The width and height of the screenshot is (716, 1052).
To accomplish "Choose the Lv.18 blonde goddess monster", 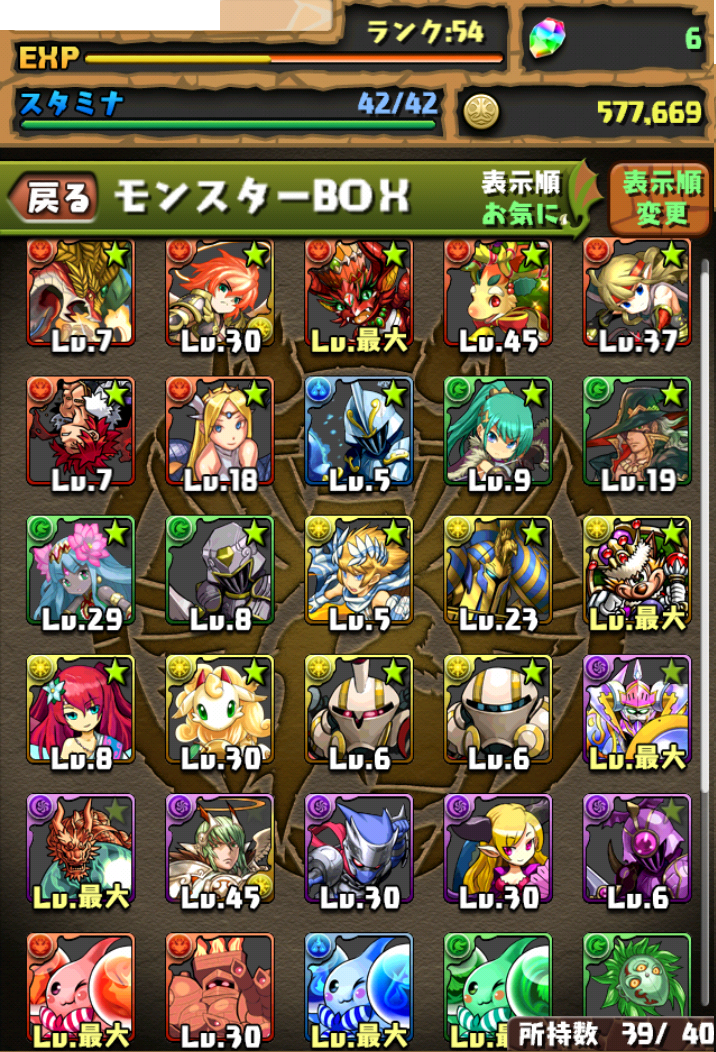I will [219, 432].
